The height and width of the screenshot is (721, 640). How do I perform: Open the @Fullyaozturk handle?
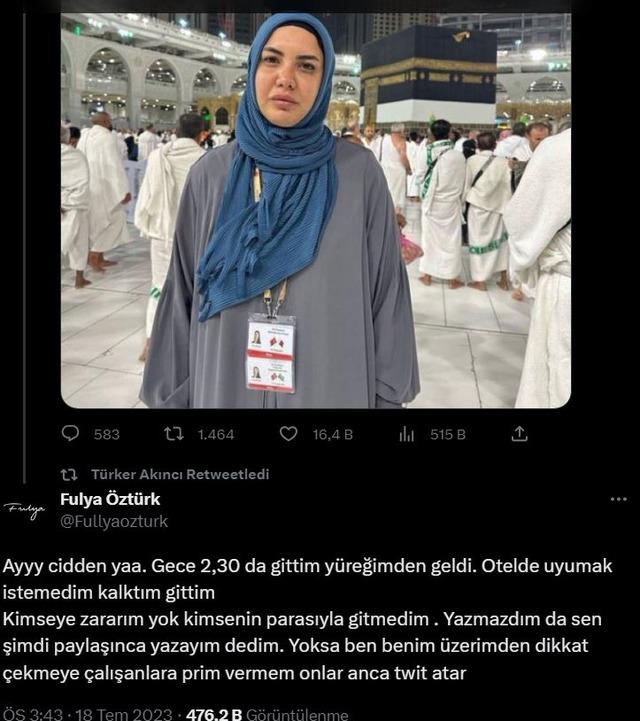coord(115,521)
